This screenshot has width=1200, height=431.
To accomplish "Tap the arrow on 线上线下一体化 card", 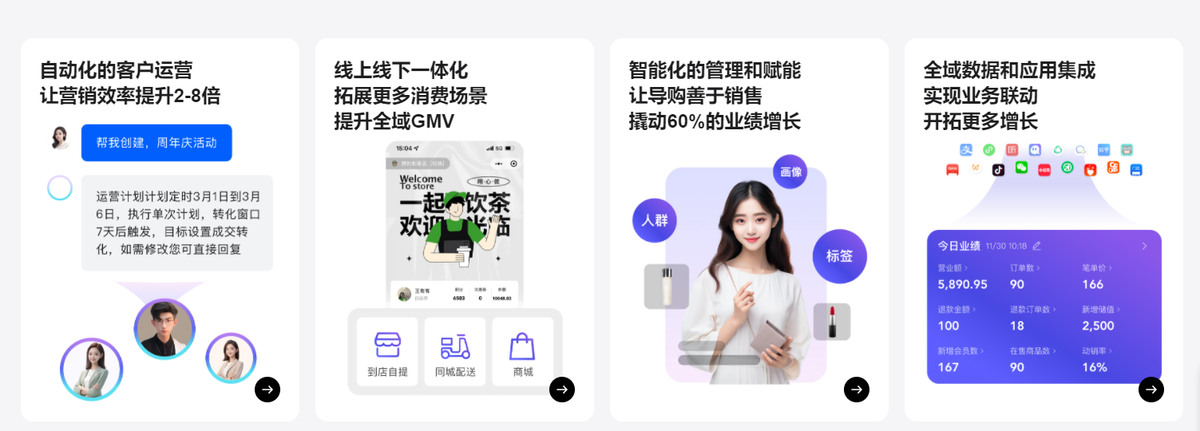I will [562, 389].
